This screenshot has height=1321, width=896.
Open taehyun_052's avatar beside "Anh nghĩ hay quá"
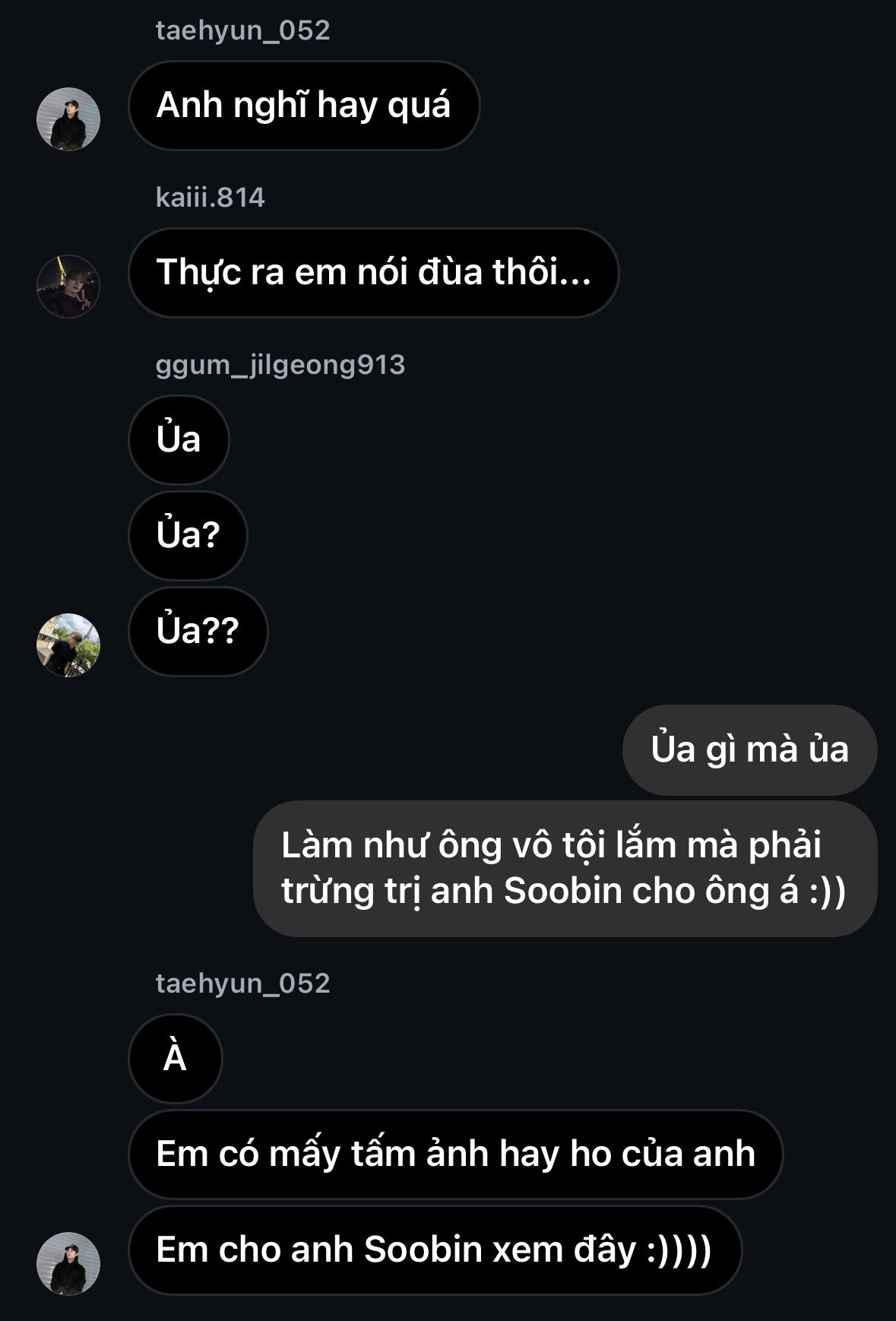click(68, 119)
